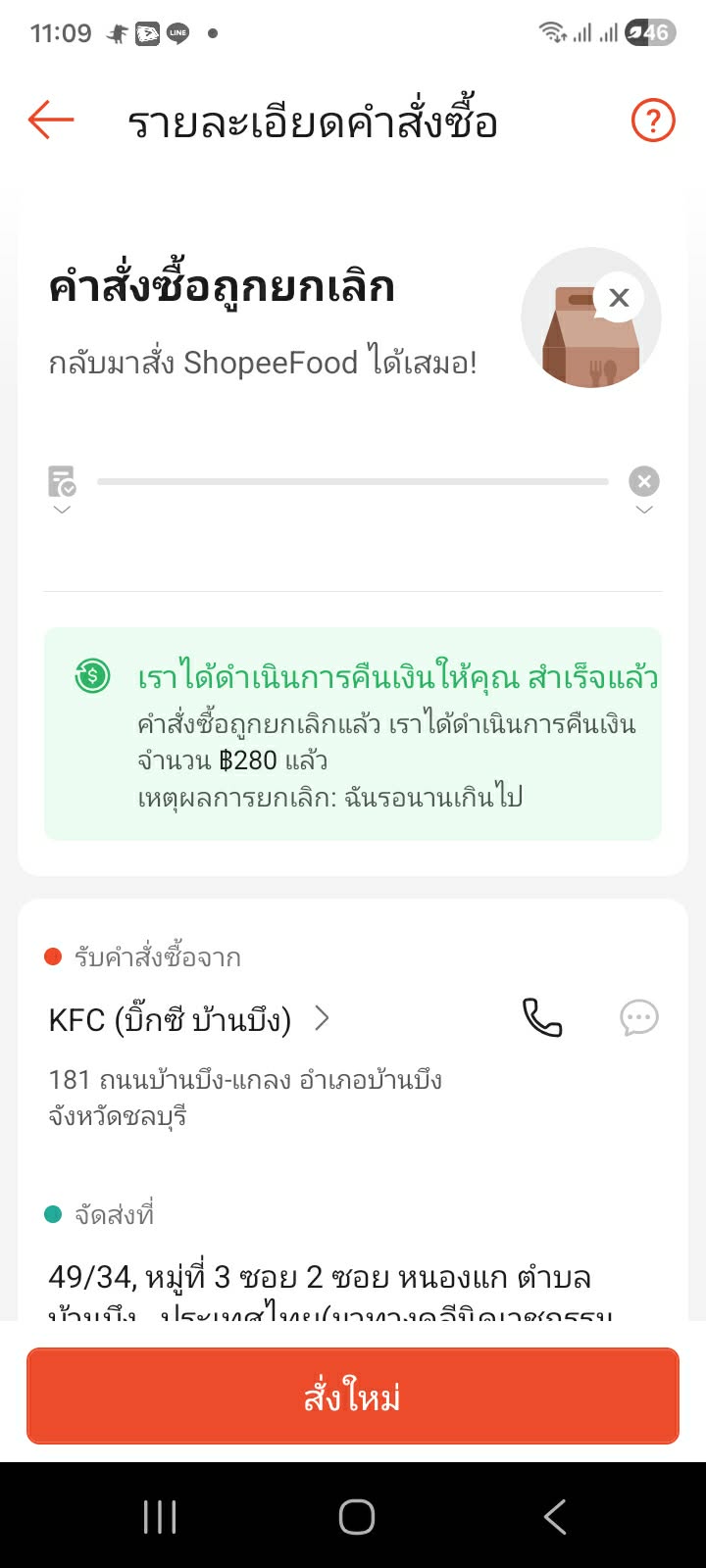The image size is (706, 1568).
Task: Open the recent apps view
Action: pyautogui.click(x=160, y=1517)
